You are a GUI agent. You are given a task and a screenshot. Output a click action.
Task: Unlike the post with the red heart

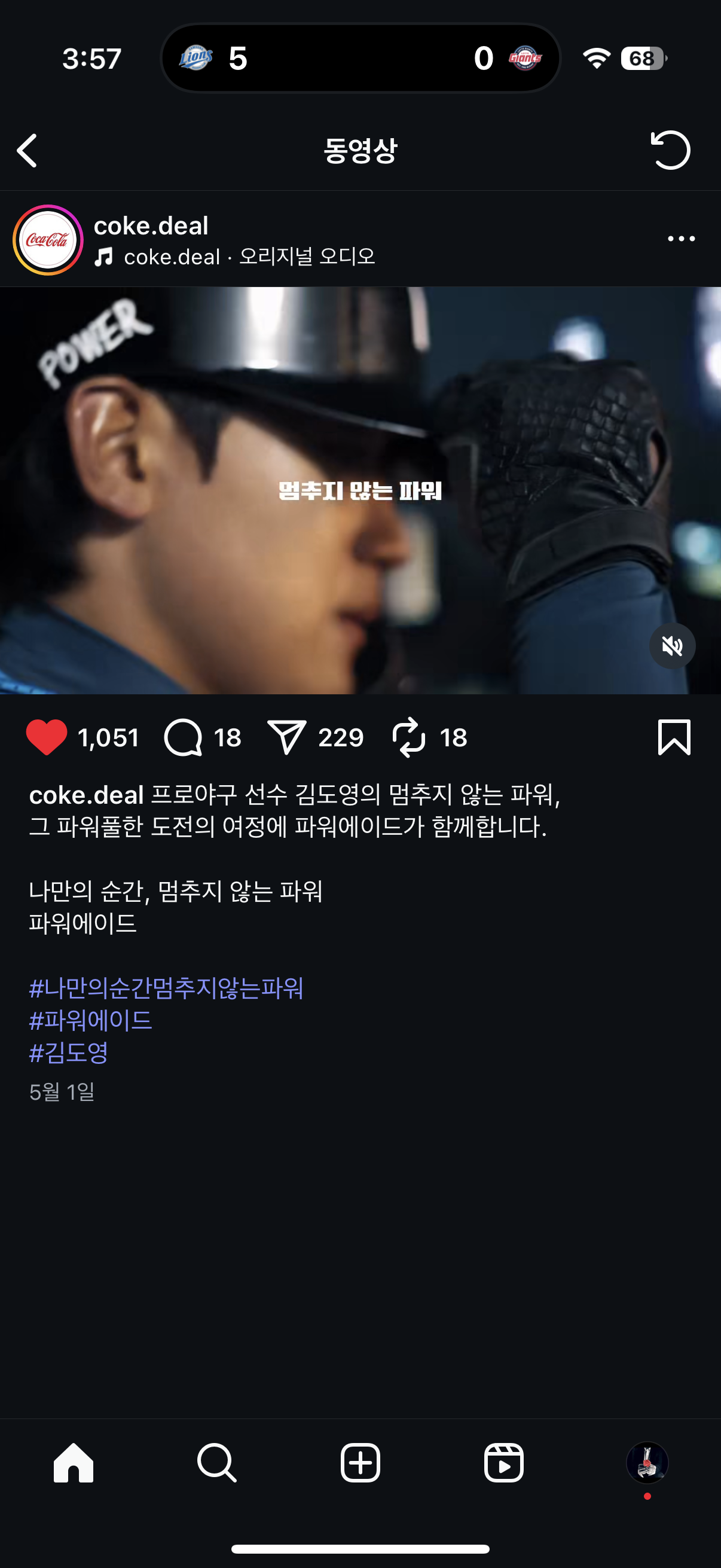[x=47, y=737]
